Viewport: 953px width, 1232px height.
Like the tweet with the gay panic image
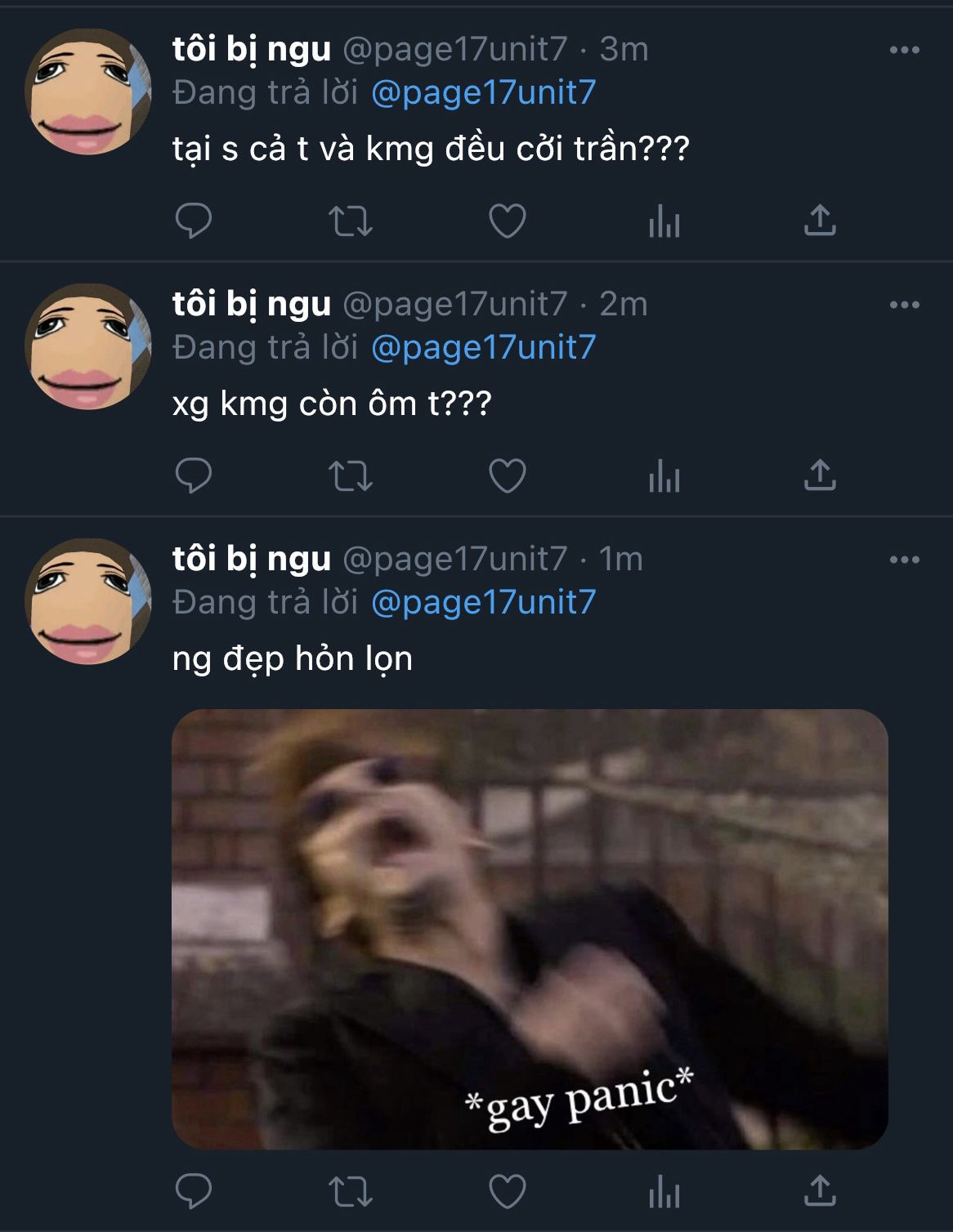click(507, 1191)
